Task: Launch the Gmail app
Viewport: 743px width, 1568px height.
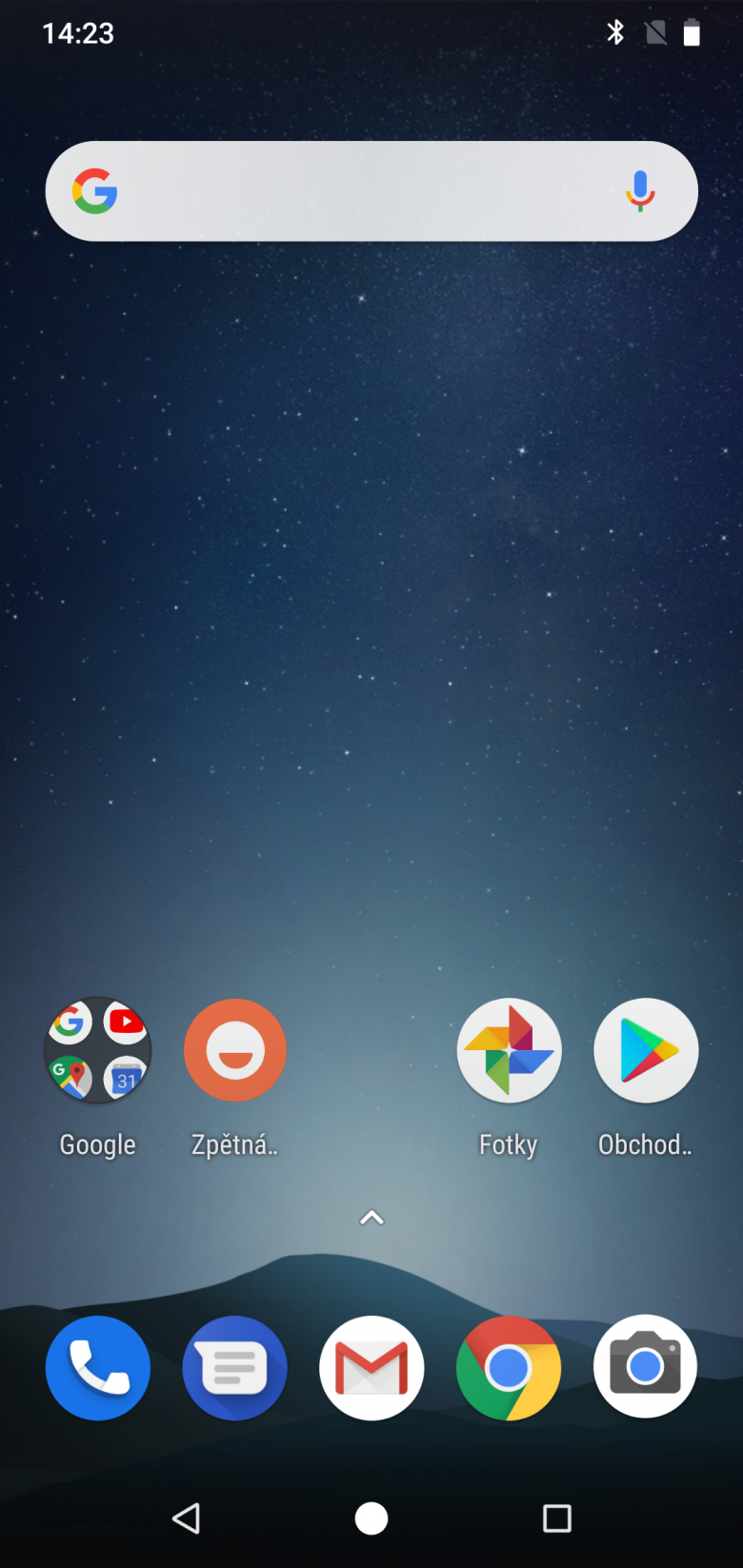Action: pos(371,1368)
